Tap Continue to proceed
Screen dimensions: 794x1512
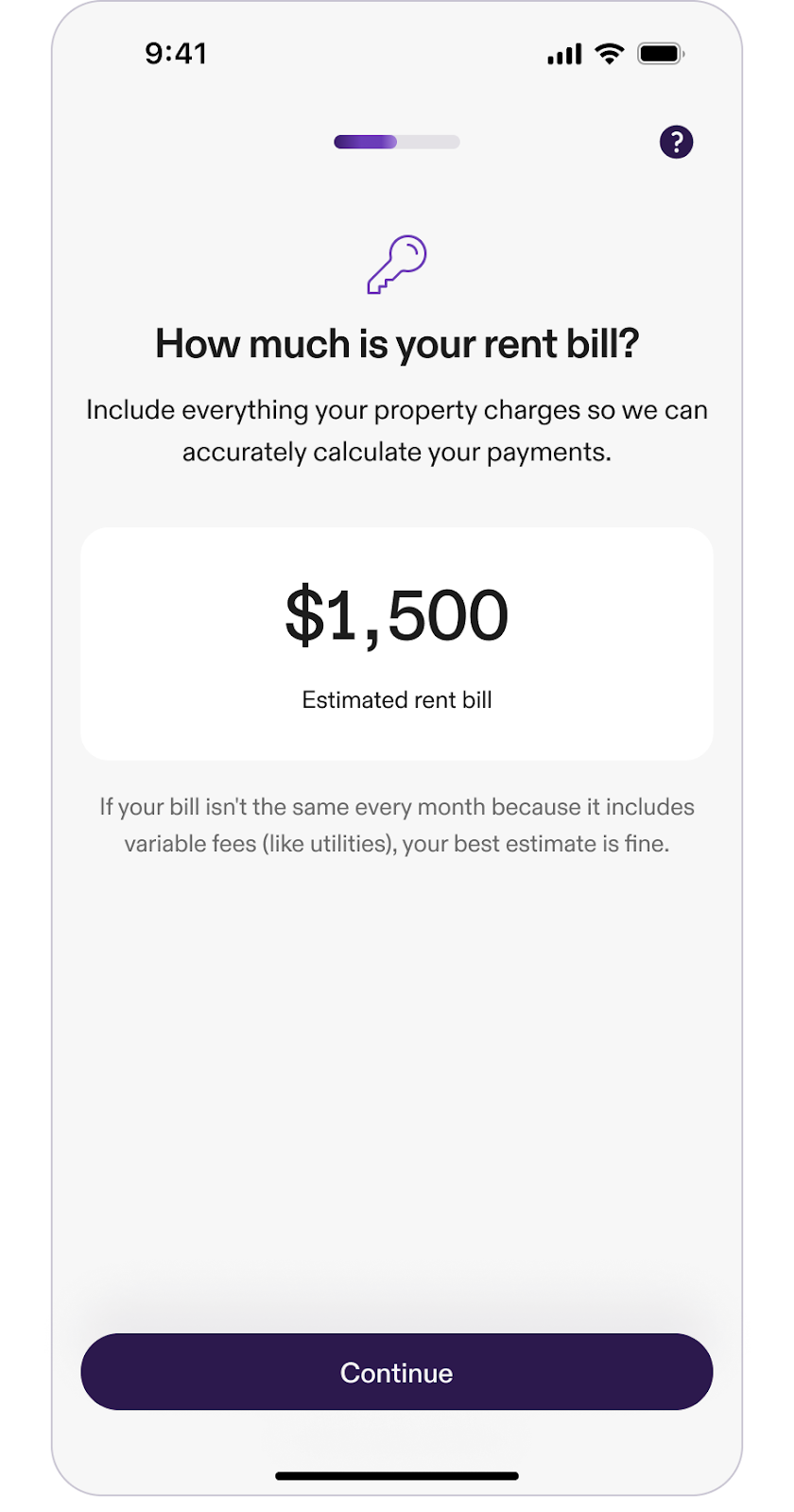pos(397,1372)
